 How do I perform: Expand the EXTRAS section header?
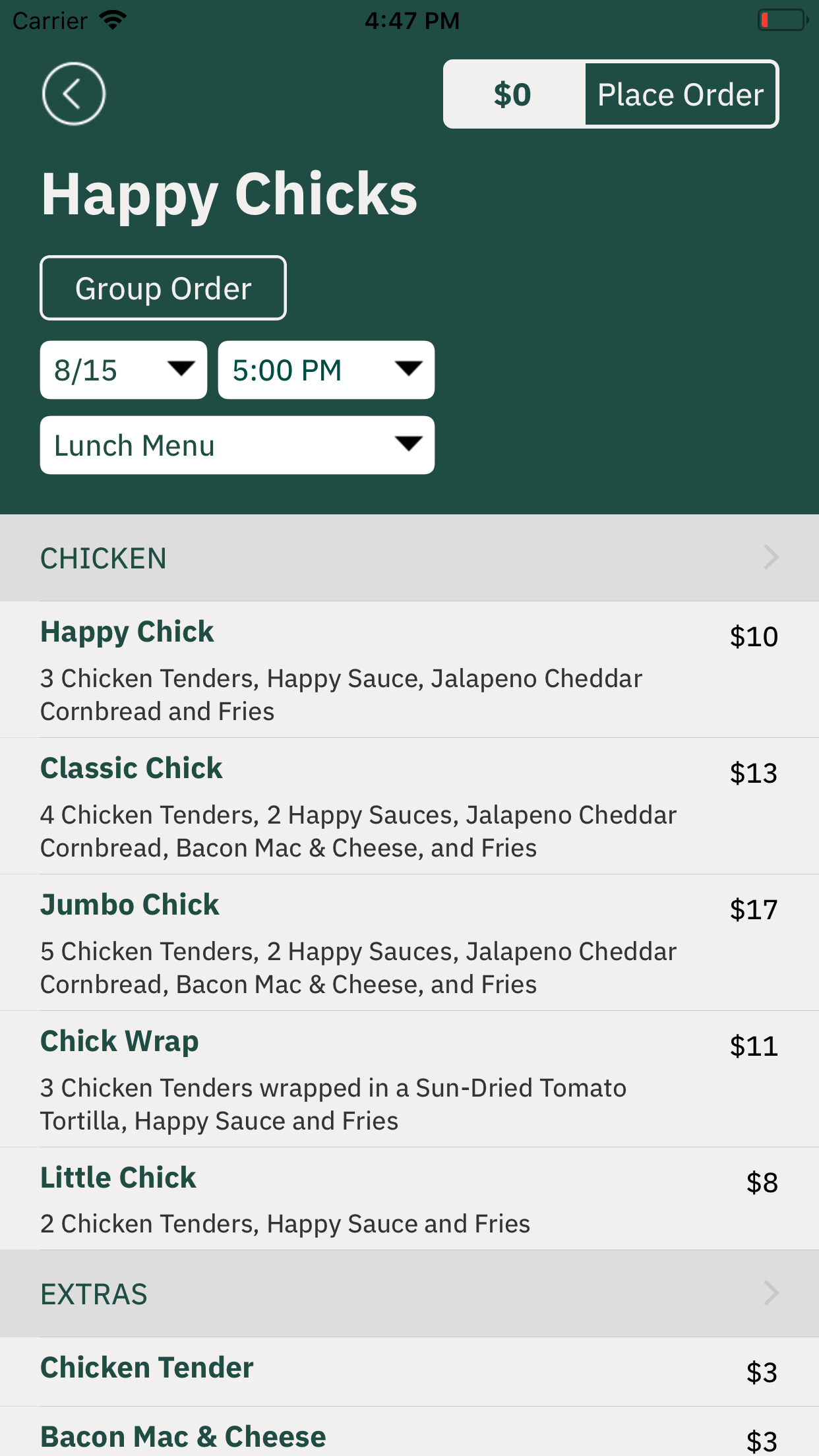tap(409, 1294)
